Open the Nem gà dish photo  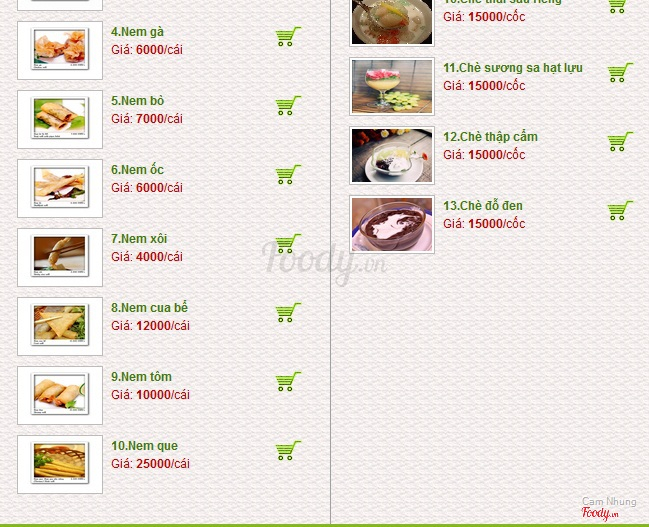(x=60, y=50)
